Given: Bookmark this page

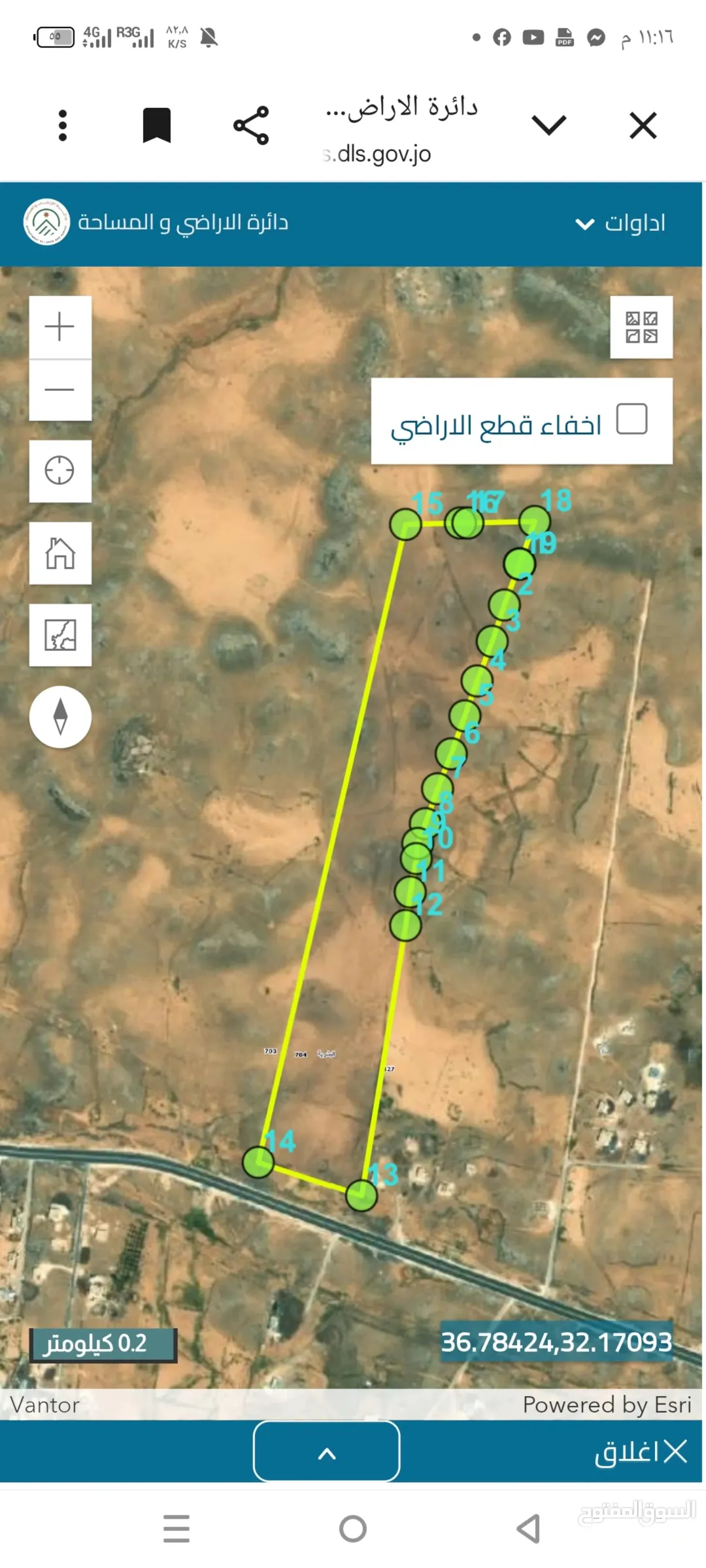Looking at the screenshot, I should point(157,125).
